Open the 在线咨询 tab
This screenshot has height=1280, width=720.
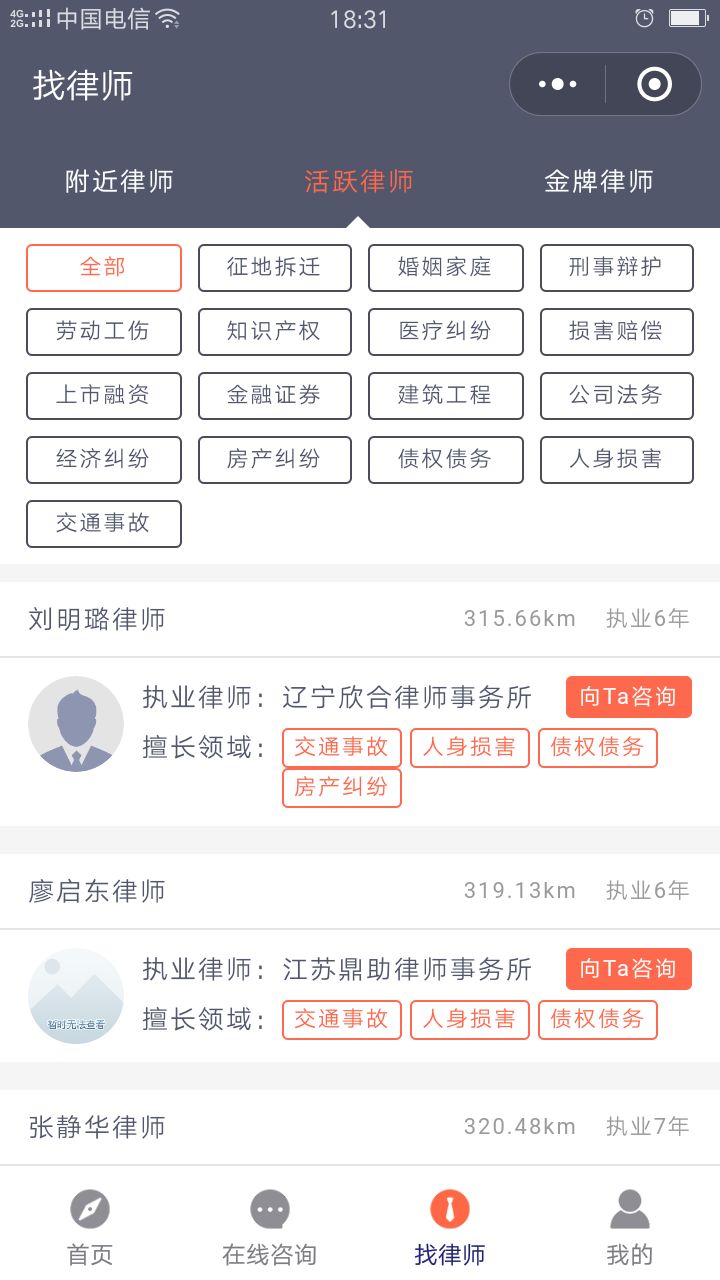[x=270, y=1226]
